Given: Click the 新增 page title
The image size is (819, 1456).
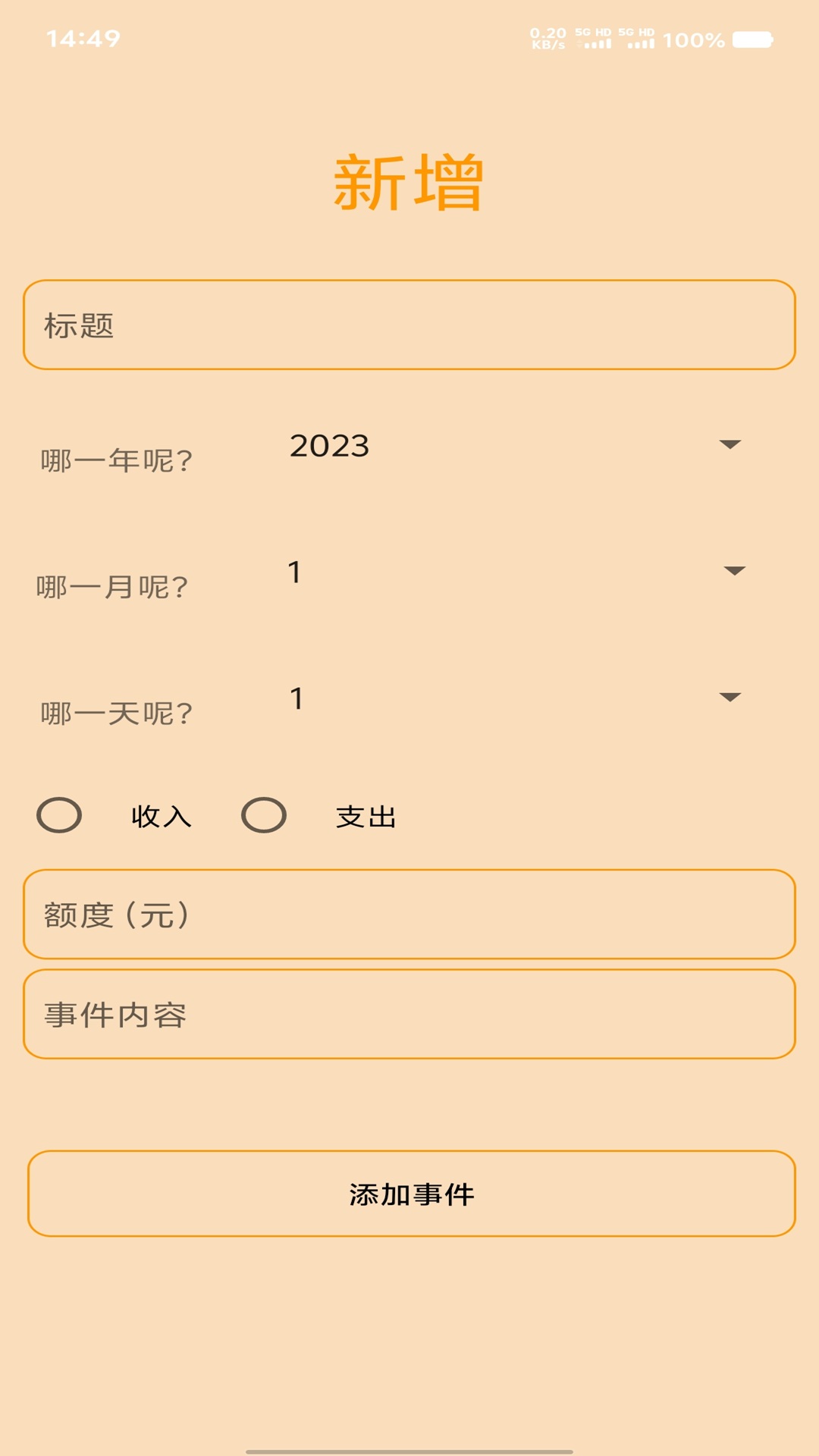Looking at the screenshot, I should (x=409, y=182).
